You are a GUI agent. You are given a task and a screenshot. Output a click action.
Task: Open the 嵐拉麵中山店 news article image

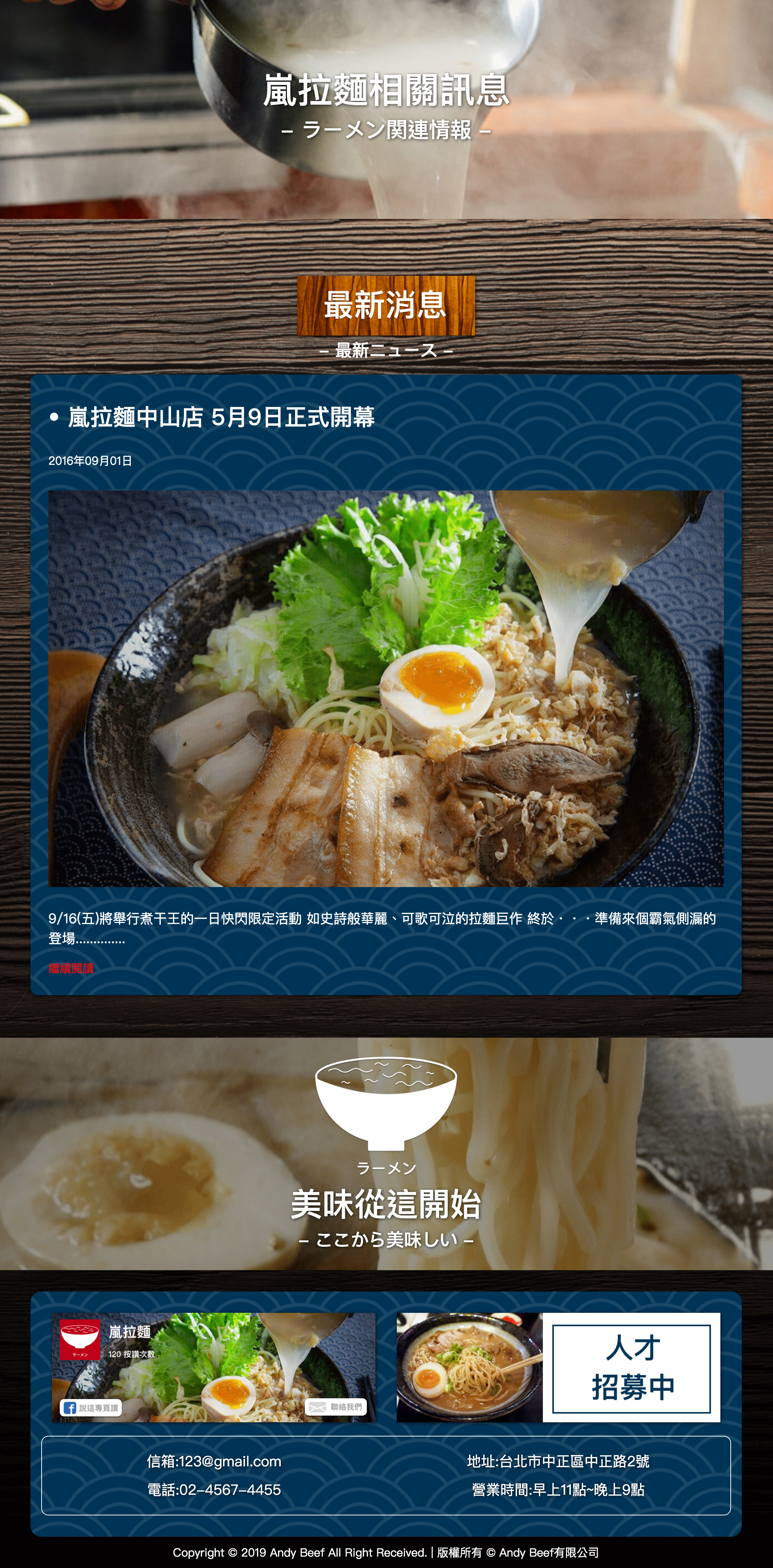(x=385, y=688)
